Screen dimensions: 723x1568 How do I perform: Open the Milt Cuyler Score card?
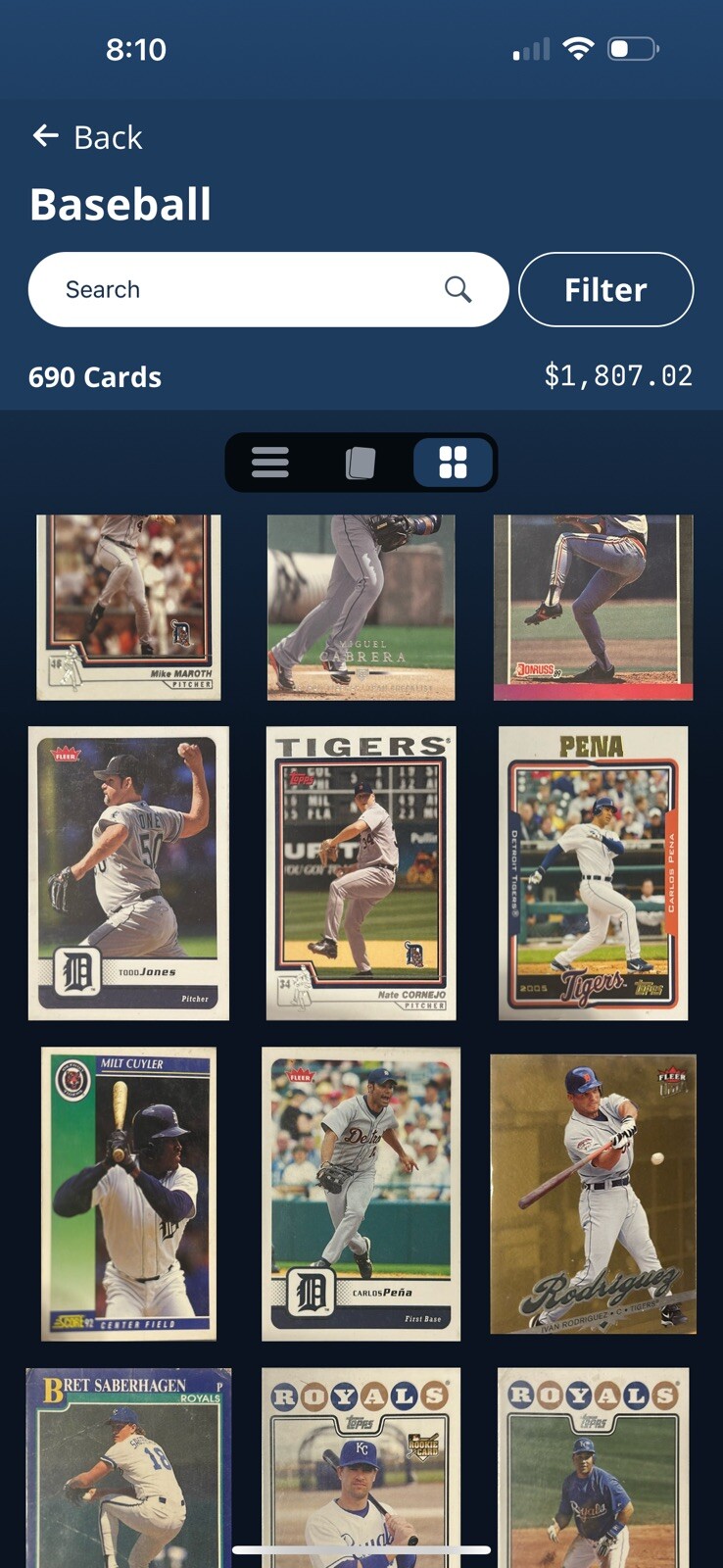(128, 1194)
